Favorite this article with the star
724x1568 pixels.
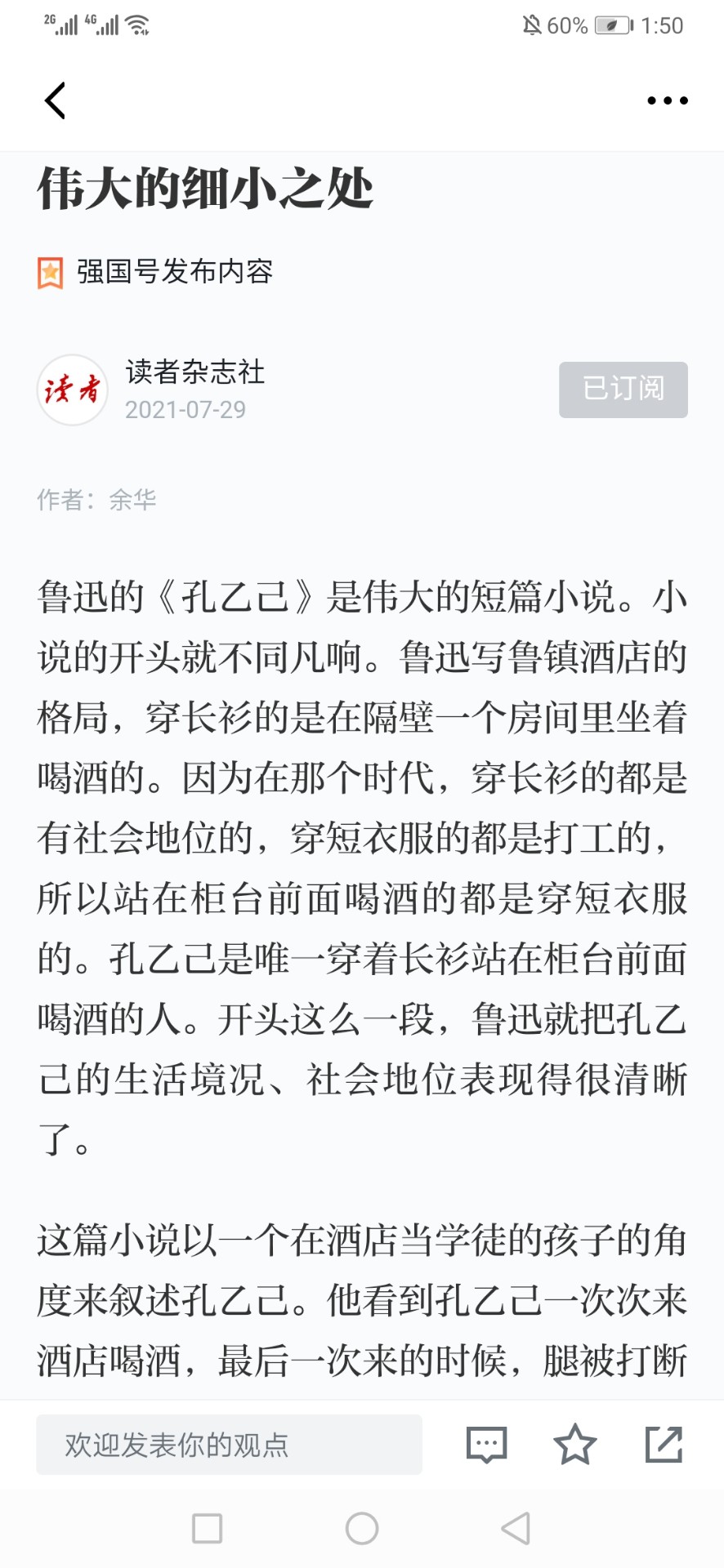tap(575, 1444)
